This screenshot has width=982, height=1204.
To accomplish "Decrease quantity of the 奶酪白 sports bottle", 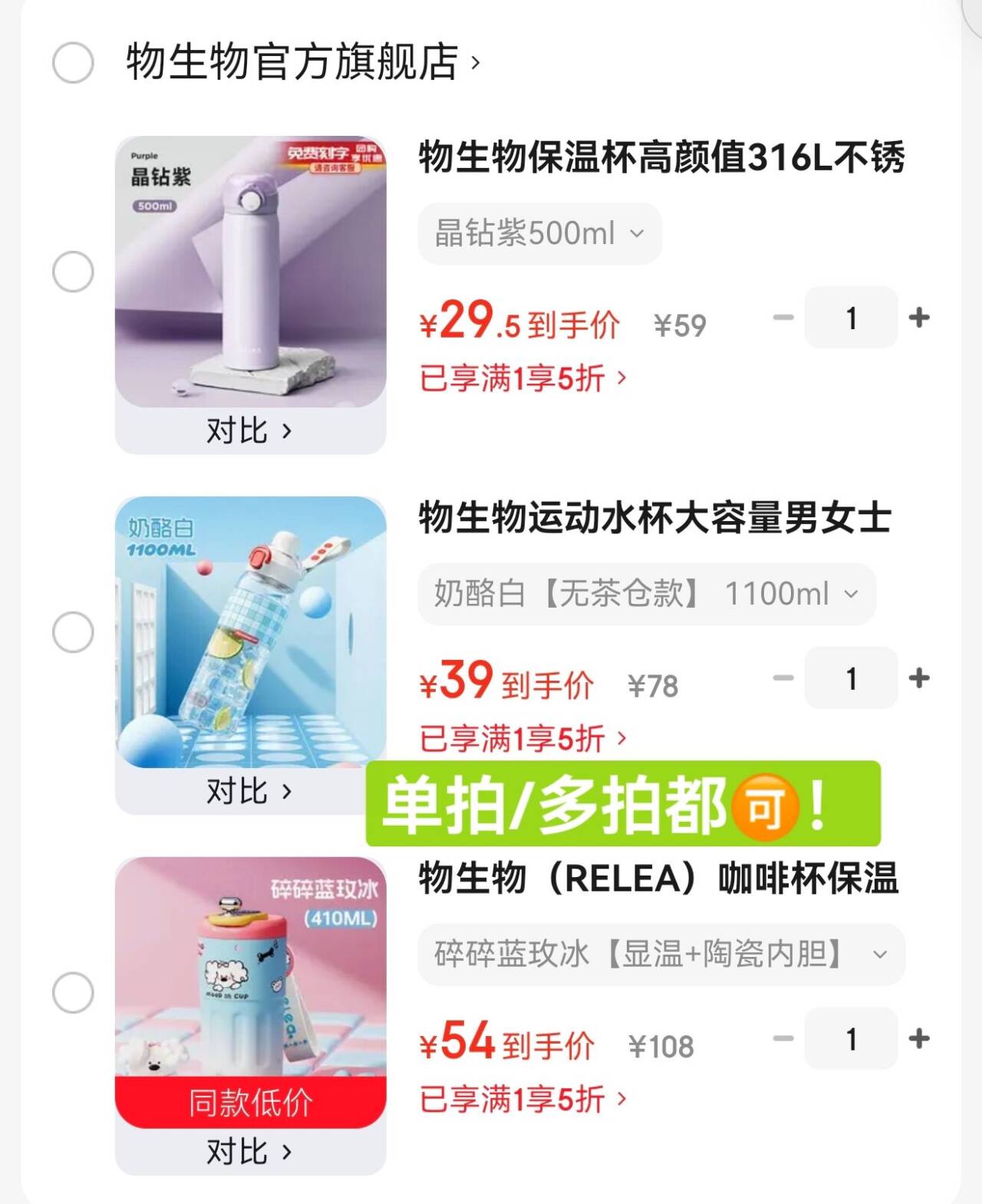I will [x=783, y=678].
